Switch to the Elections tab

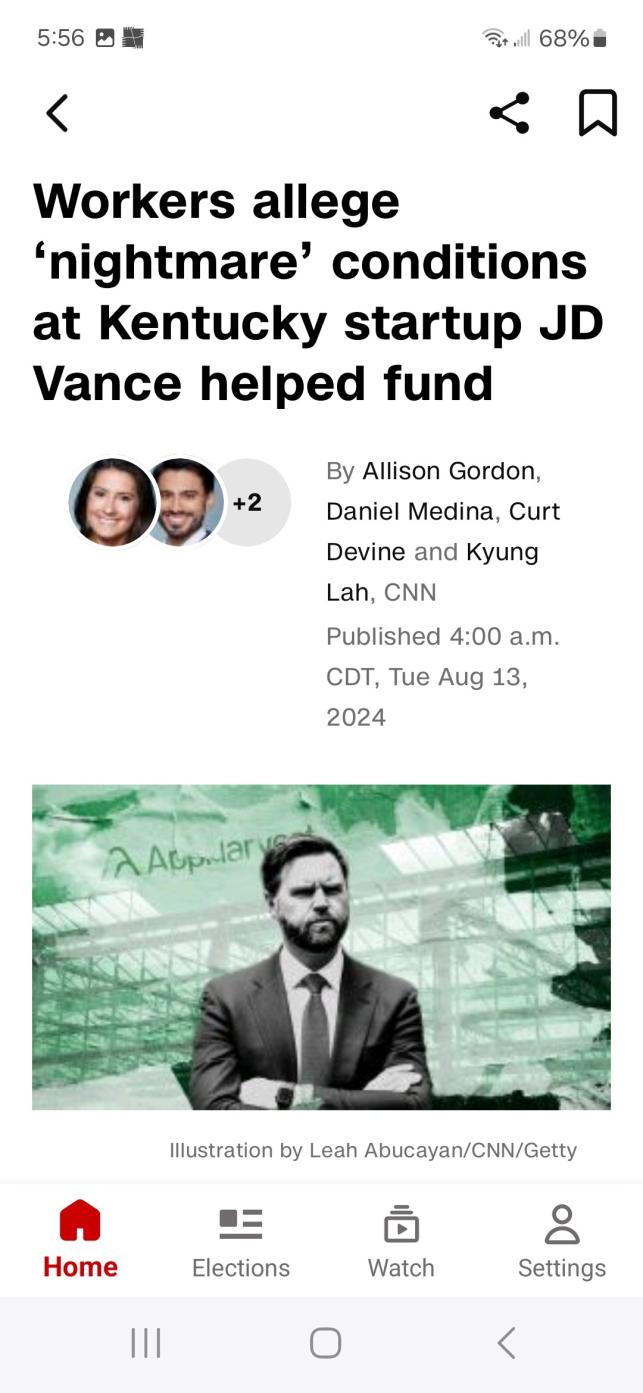pyautogui.click(x=241, y=1240)
